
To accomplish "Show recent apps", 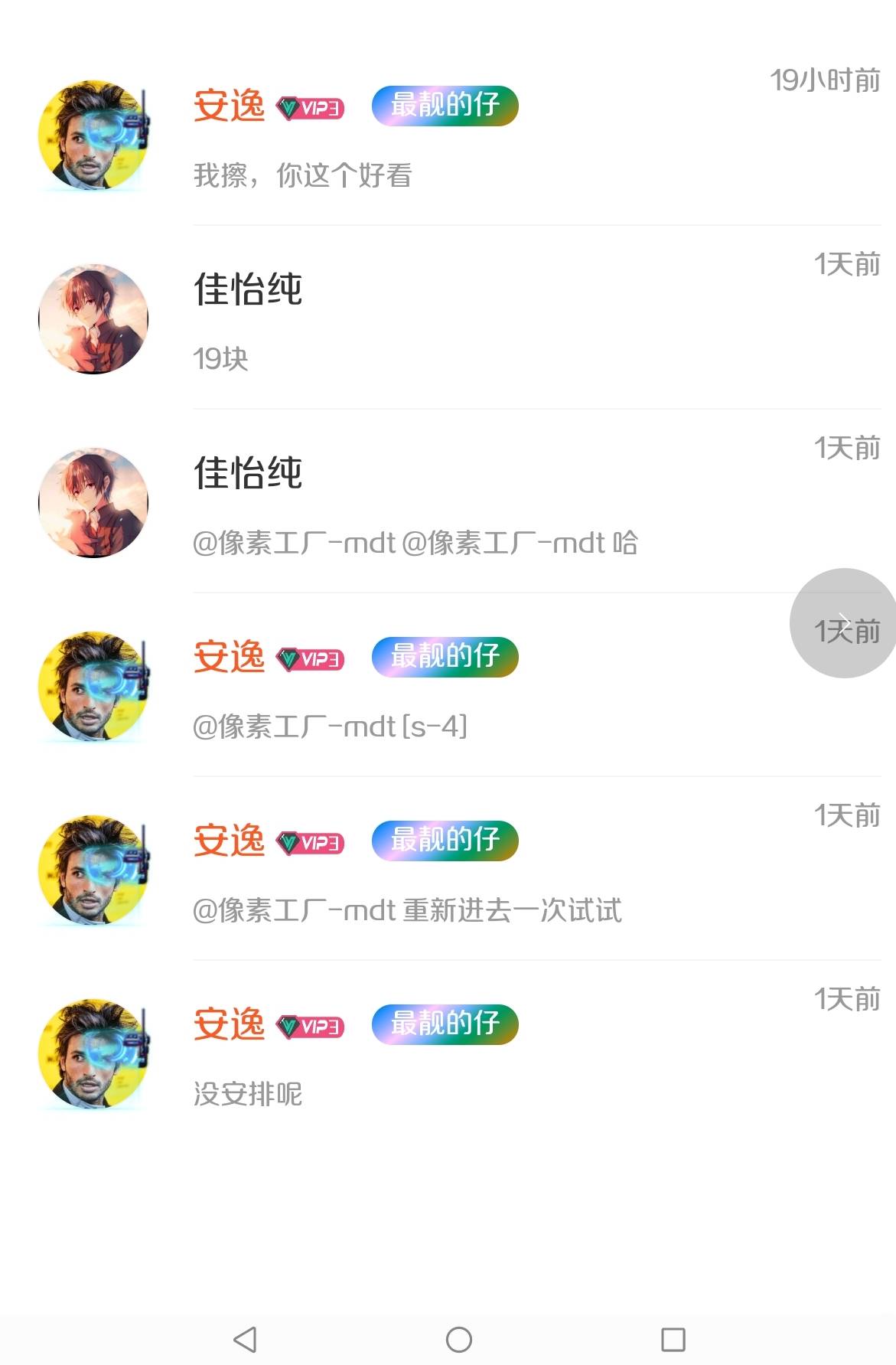I will point(673,1340).
